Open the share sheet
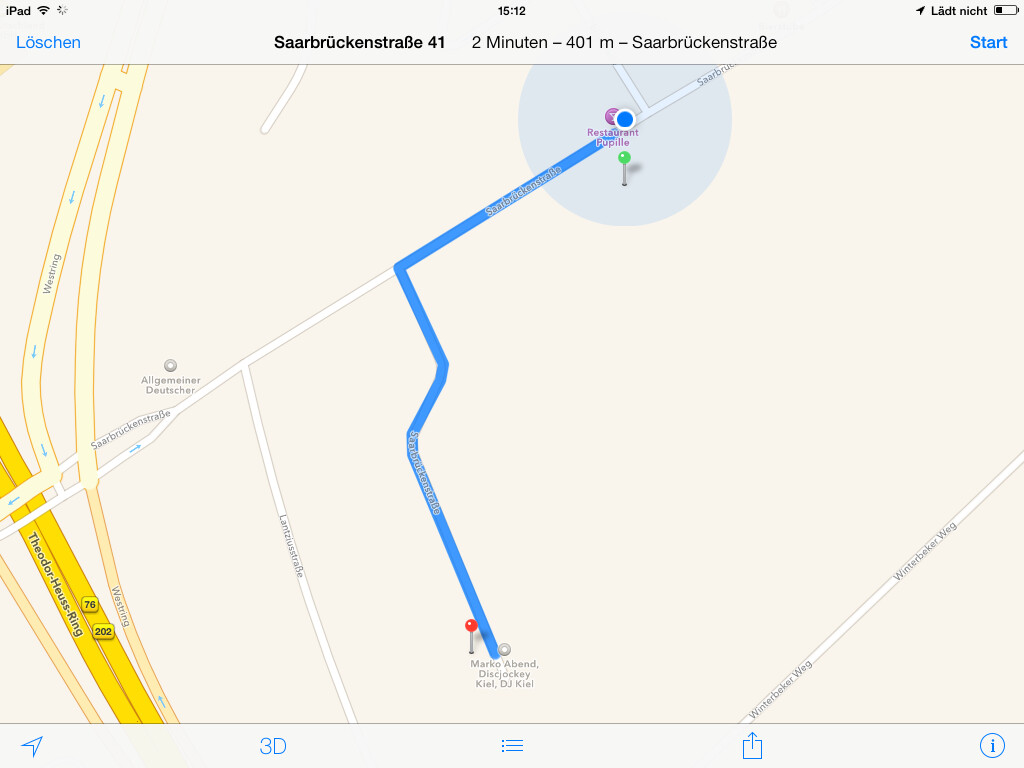The width and height of the screenshot is (1024, 768). (752, 746)
